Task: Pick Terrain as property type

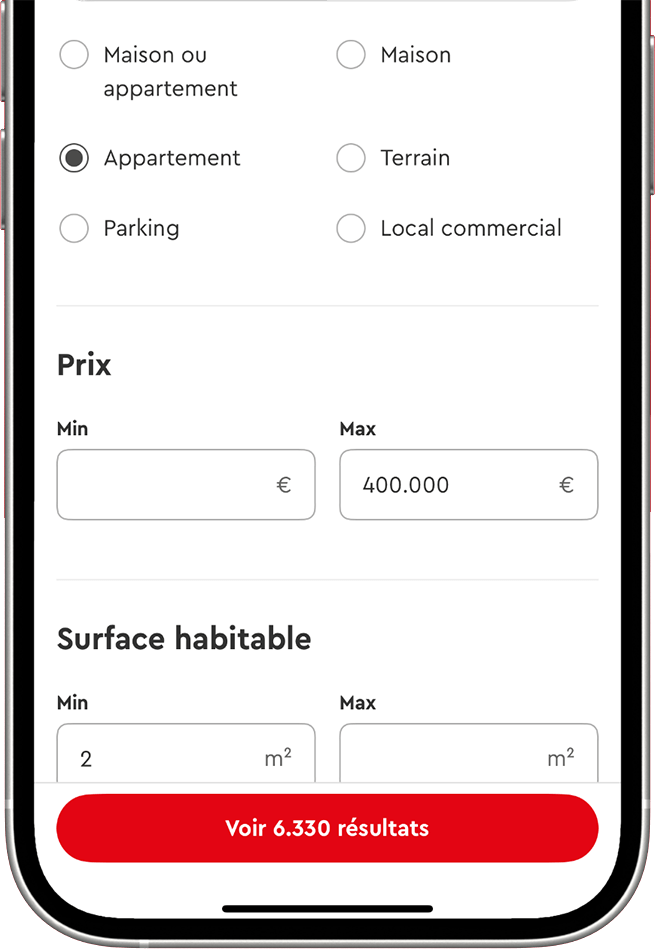Action: point(351,158)
